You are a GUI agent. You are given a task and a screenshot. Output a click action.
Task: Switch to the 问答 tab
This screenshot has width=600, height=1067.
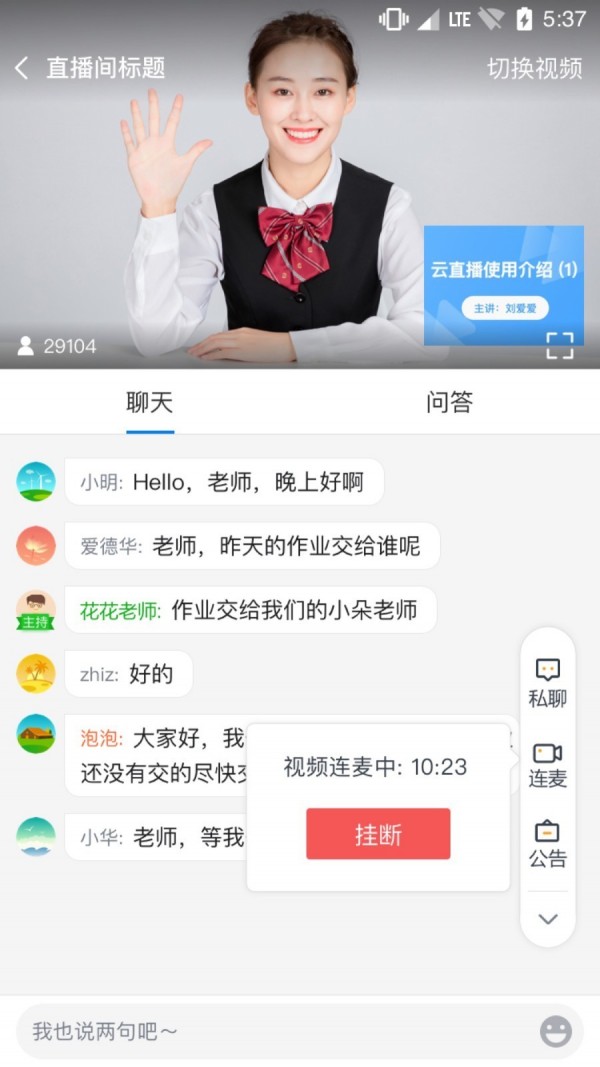click(x=449, y=403)
